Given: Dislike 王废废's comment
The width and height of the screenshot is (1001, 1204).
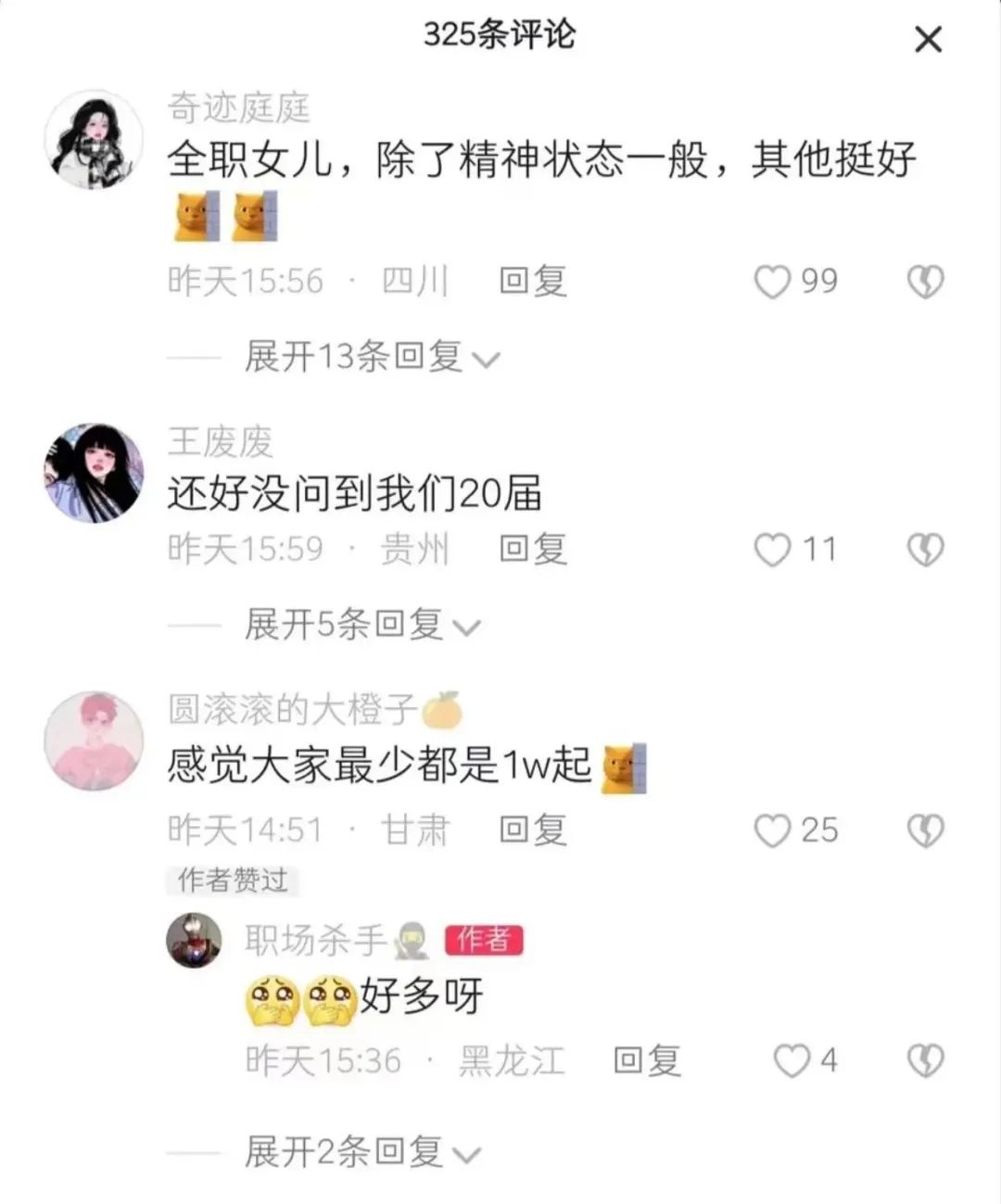Looking at the screenshot, I should (924, 551).
